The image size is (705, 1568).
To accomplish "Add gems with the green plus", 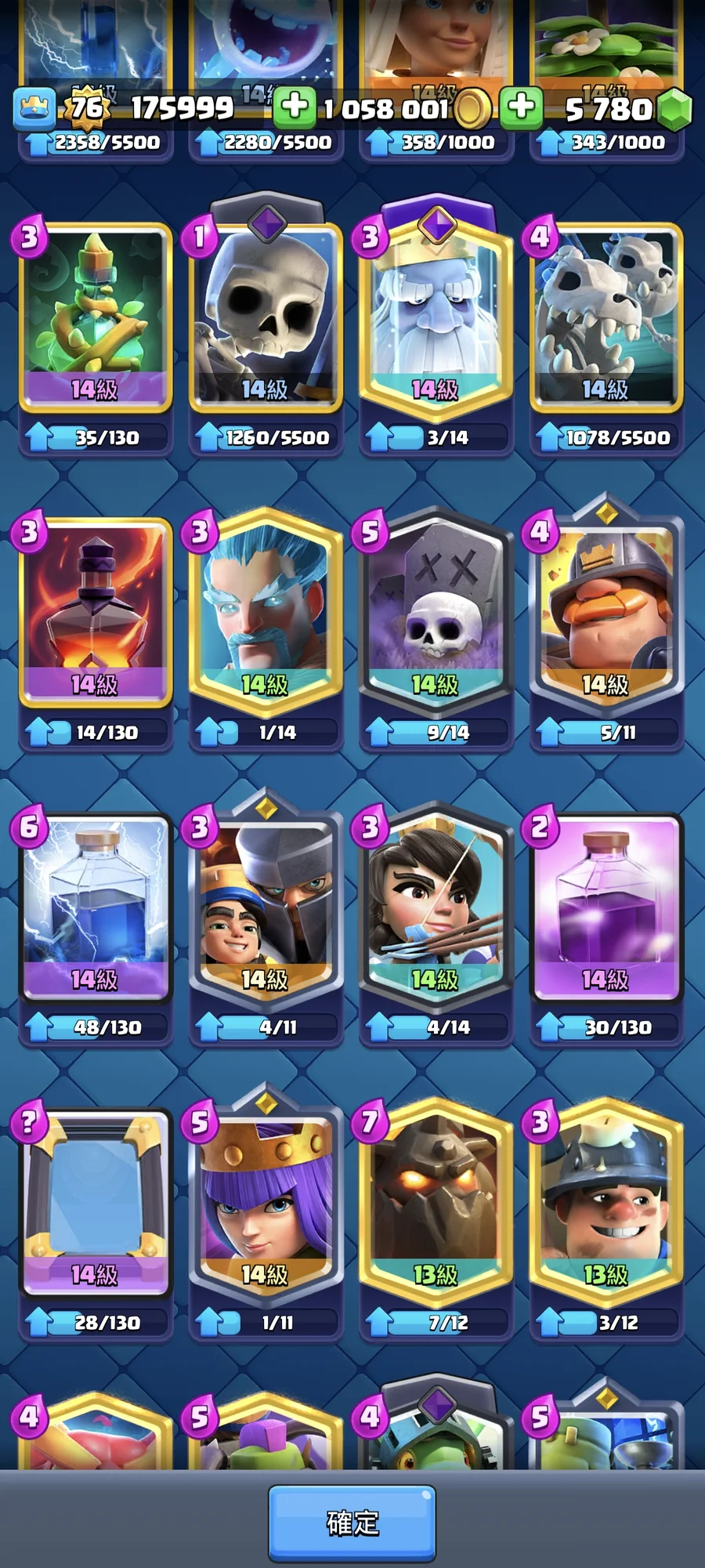I will pyautogui.click(x=521, y=107).
